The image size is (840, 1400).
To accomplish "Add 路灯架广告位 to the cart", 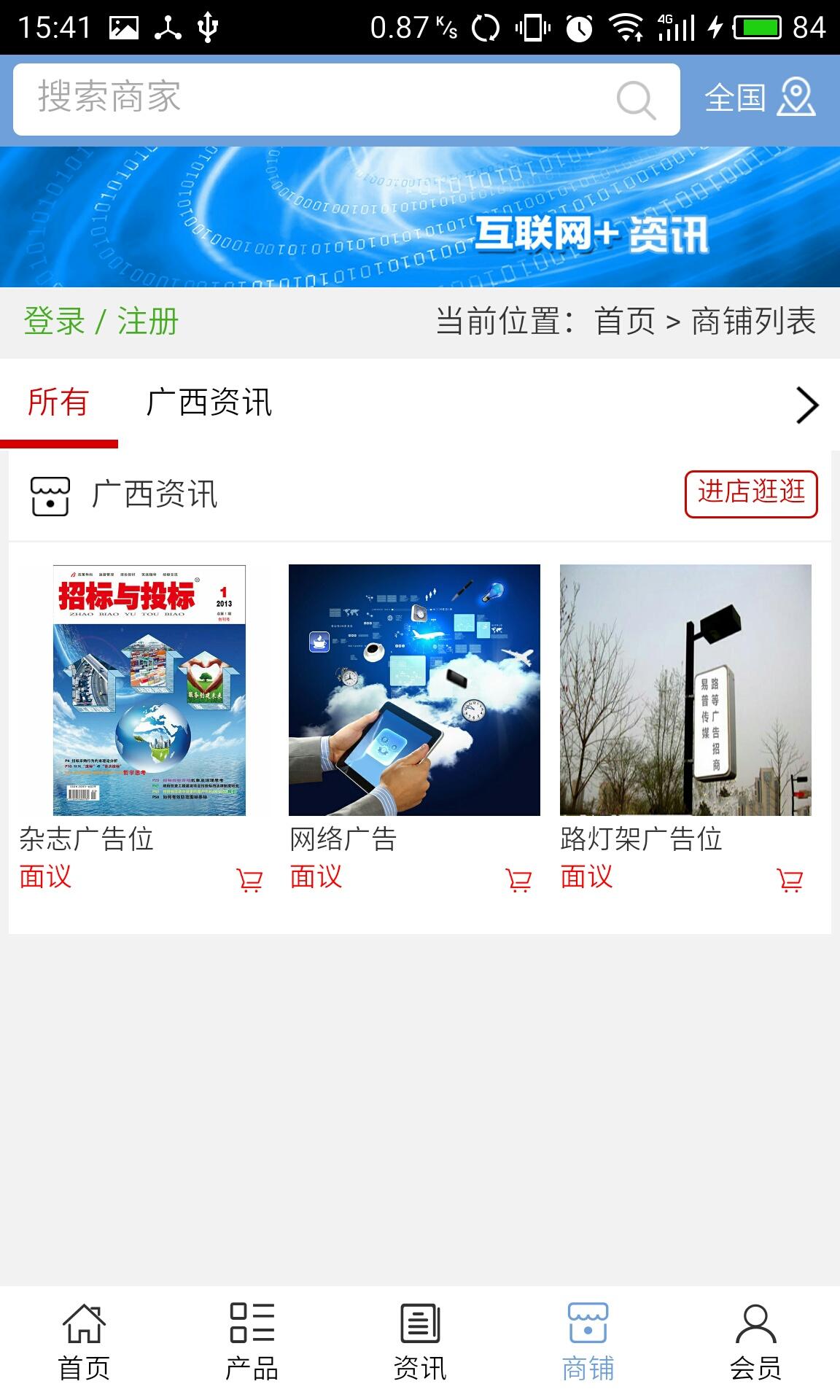I will (790, 880).
